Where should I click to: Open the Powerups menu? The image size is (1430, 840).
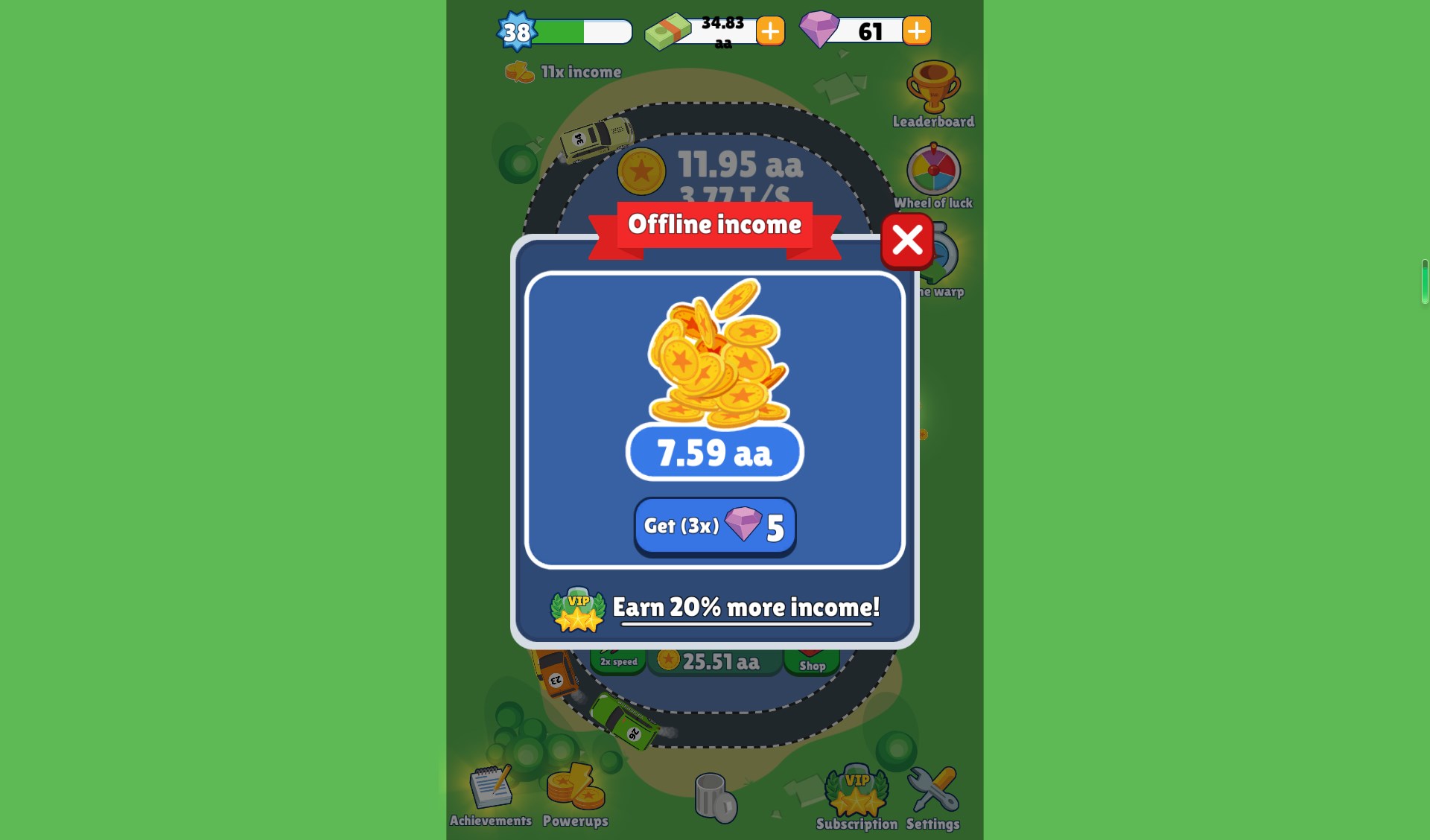(x=575, y=794)
